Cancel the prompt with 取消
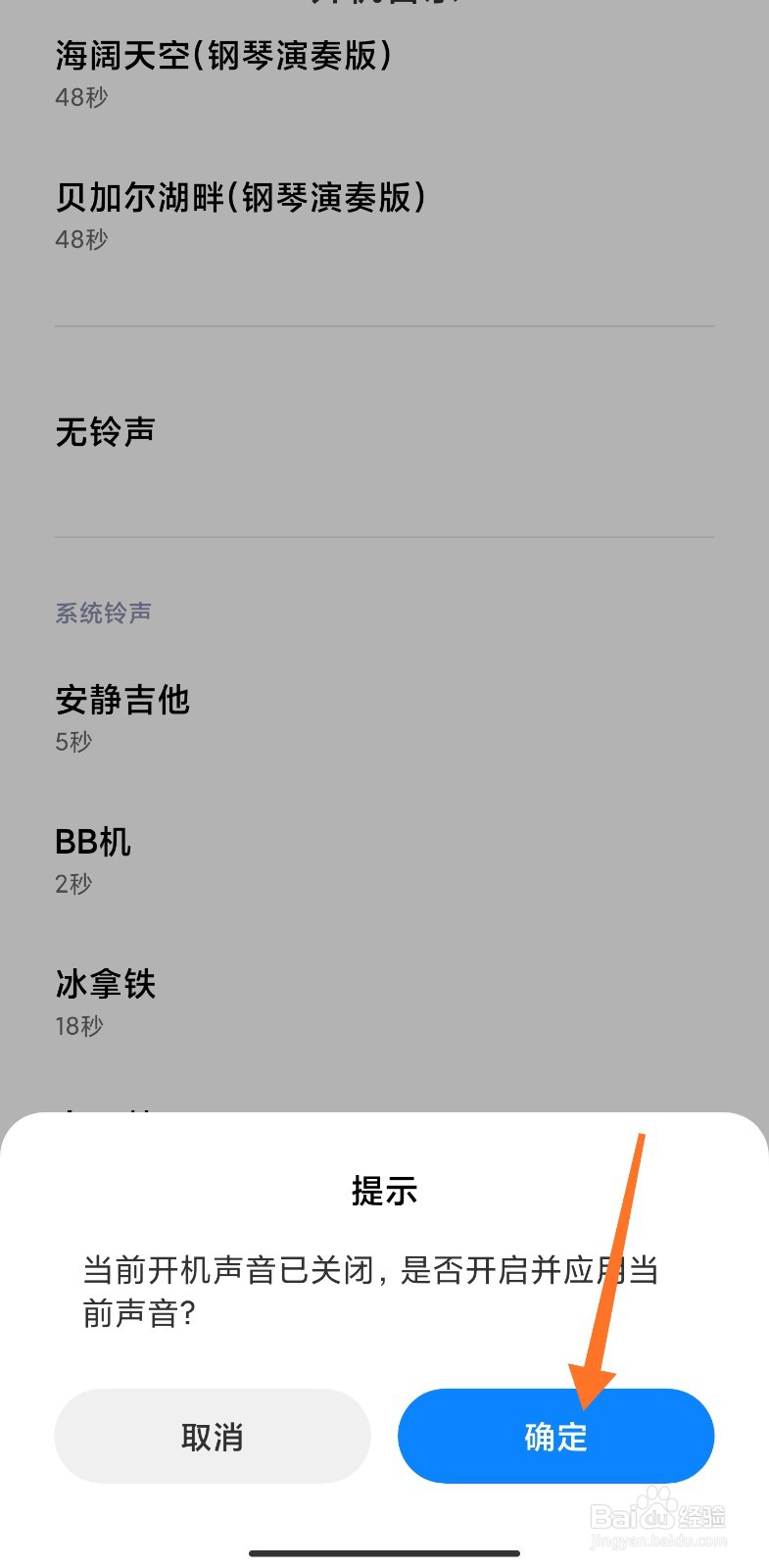 [213, 1436]
